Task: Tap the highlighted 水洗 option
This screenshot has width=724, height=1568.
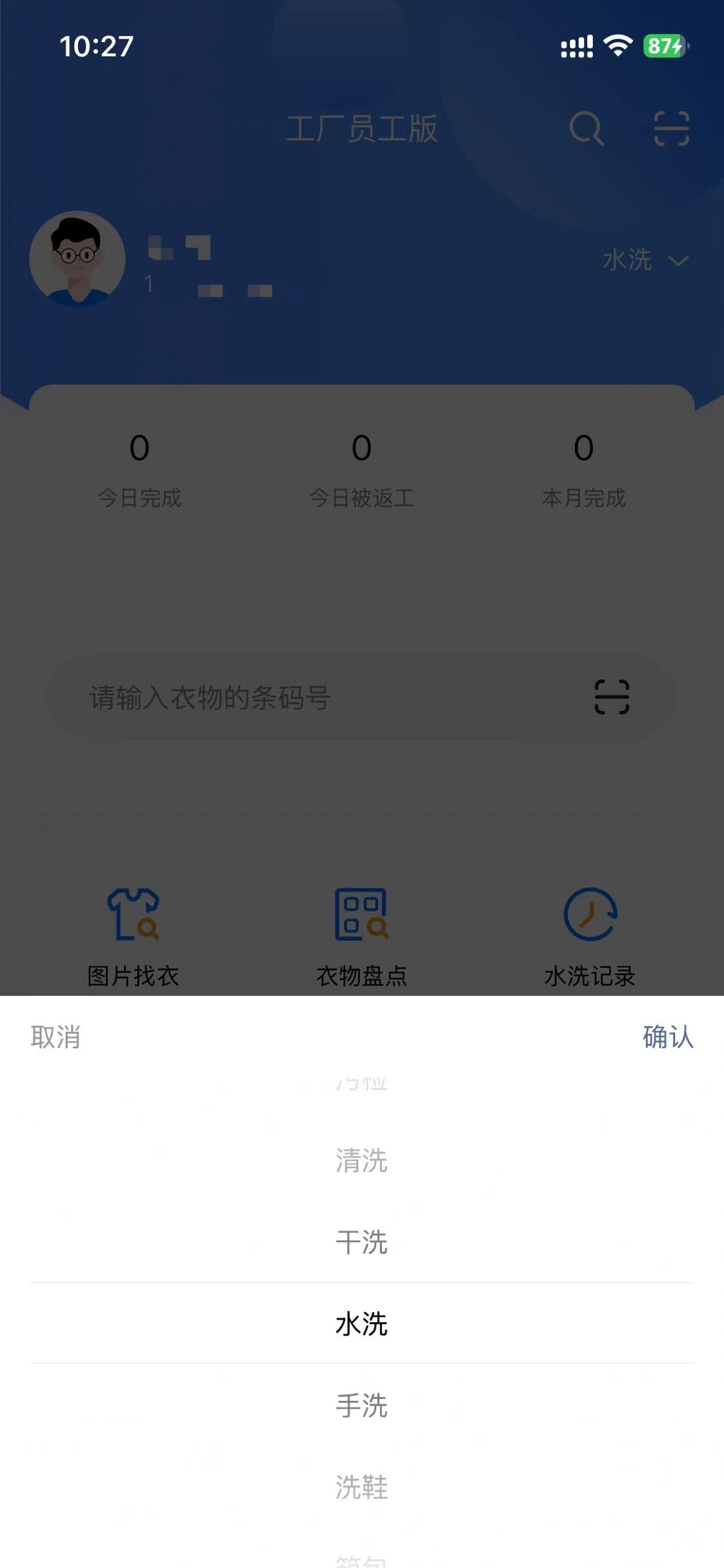Action: pos(361,1323)
